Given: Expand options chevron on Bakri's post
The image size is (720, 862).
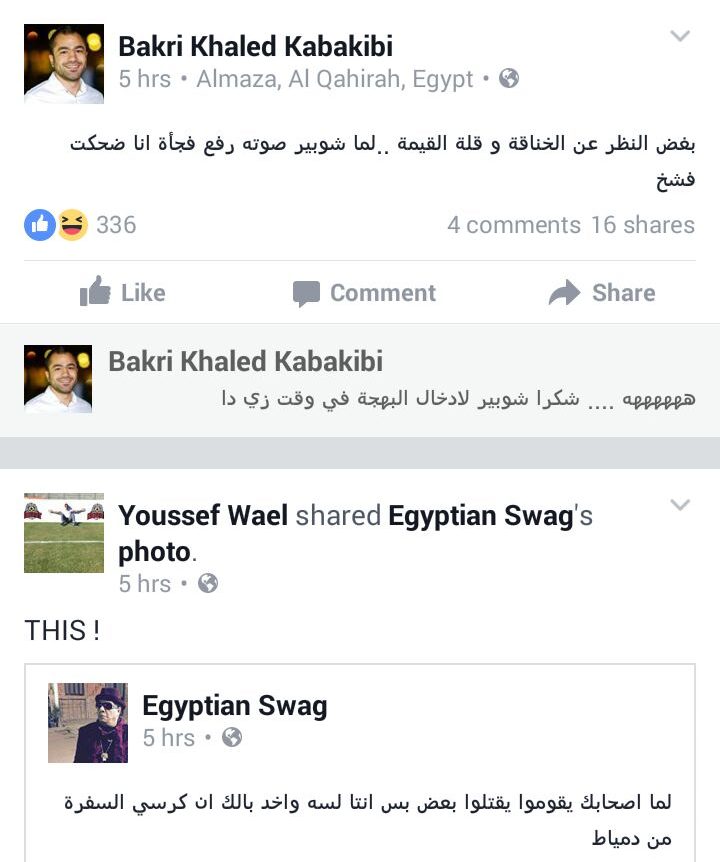Looking at the screenshot, I should point(680,37).
